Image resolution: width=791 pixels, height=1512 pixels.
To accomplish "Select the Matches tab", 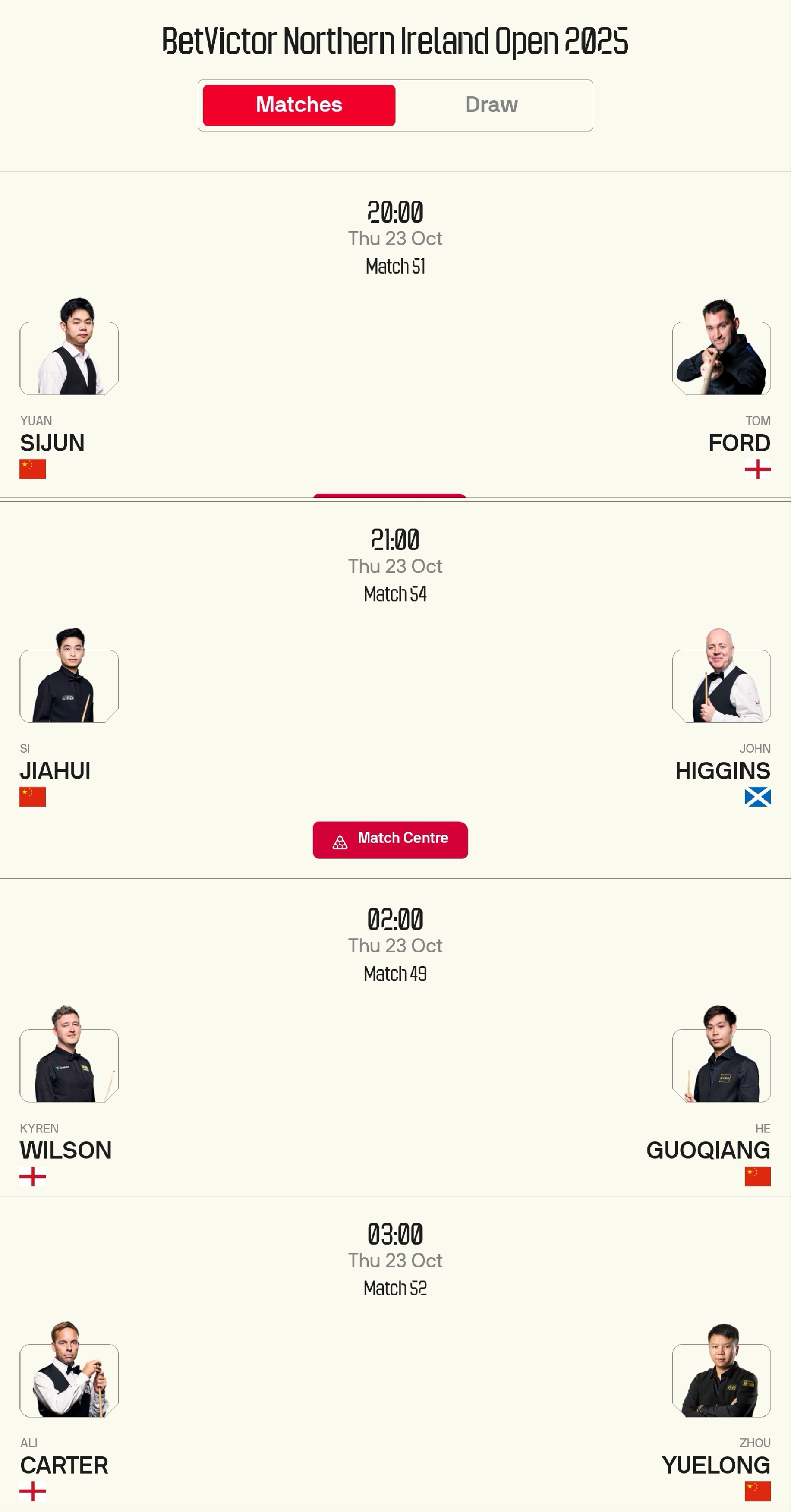I will pyautogui.click(x=299, y=105).
